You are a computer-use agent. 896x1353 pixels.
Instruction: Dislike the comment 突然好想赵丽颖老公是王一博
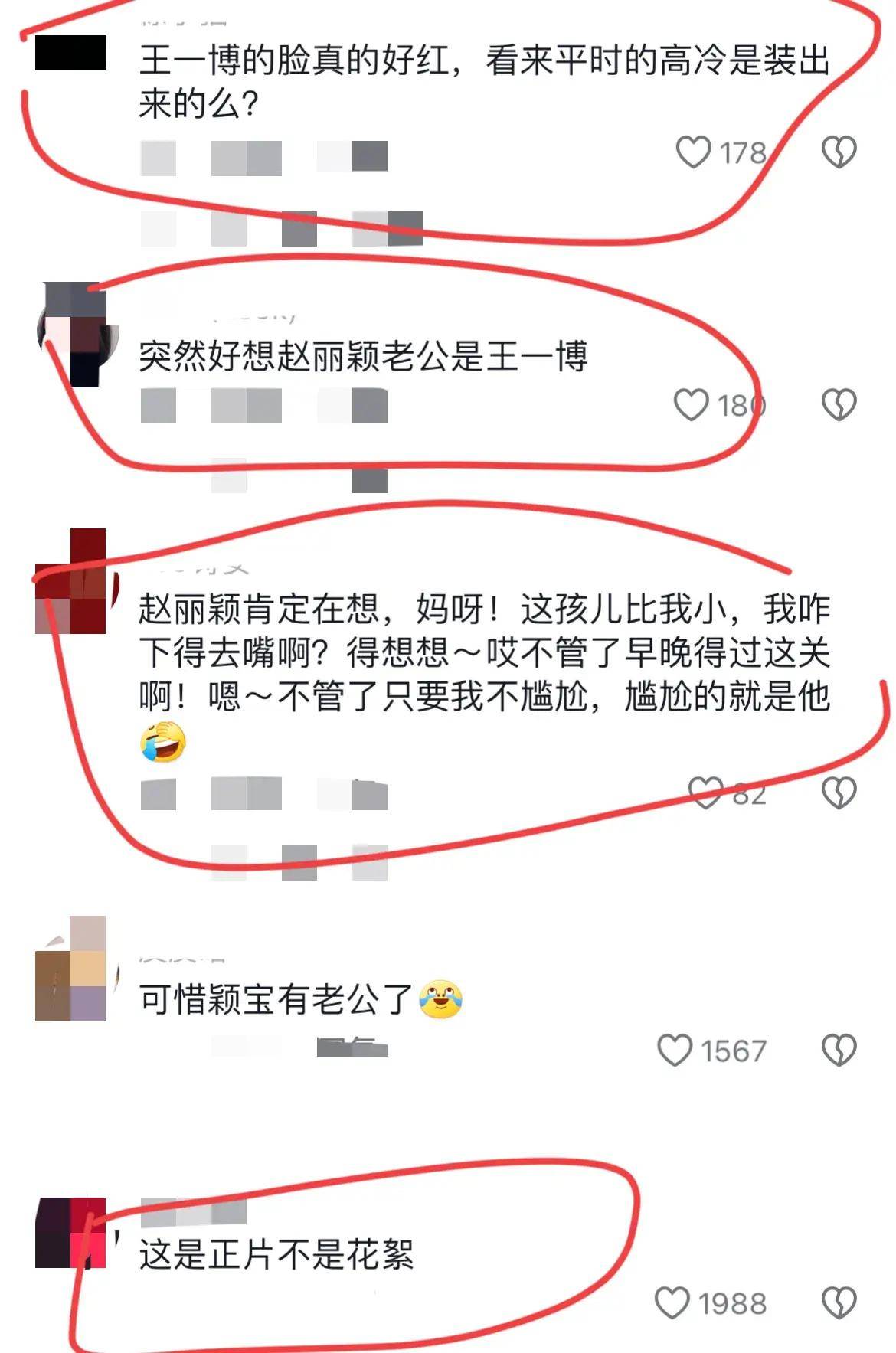(839, 404)
